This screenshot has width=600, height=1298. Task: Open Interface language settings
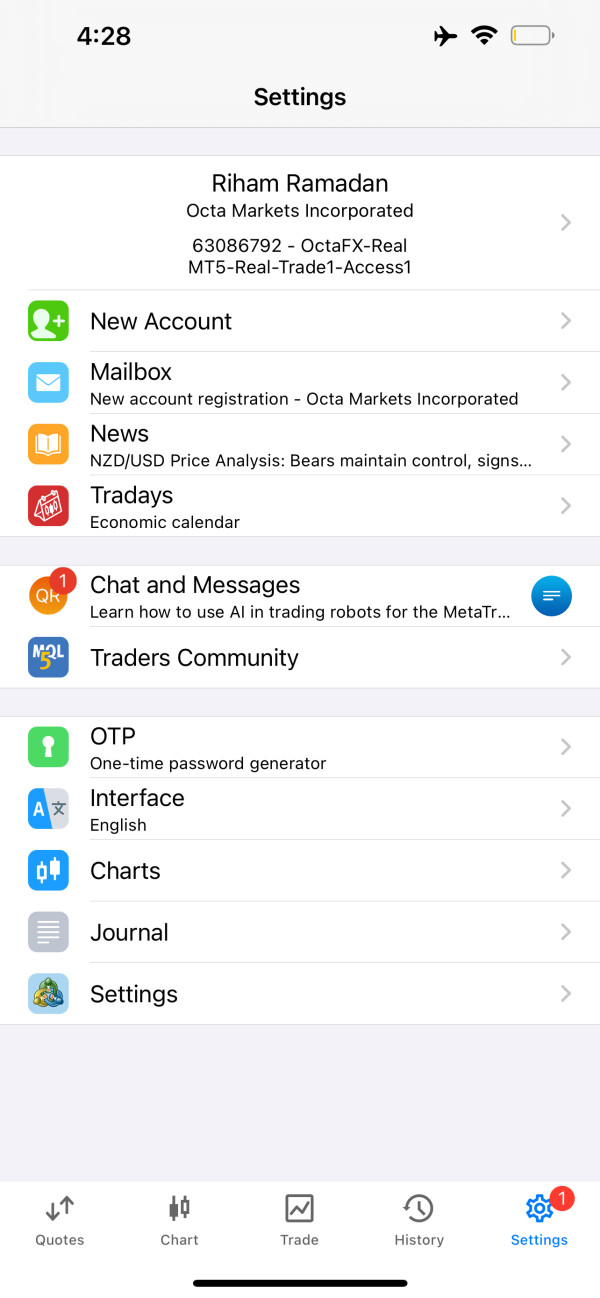[x=300, y=809]
